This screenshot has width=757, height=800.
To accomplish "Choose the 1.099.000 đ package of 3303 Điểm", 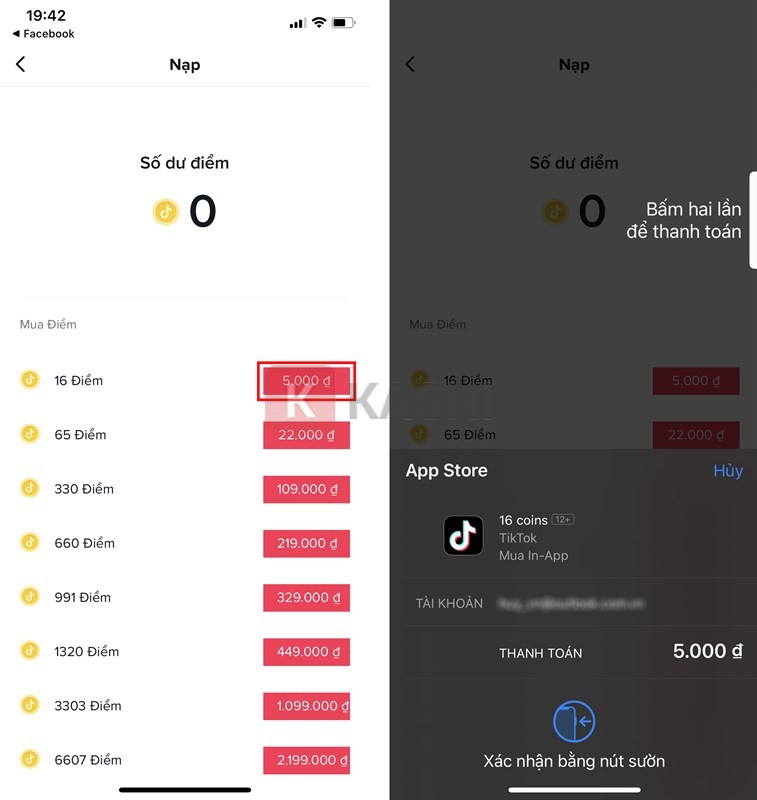I will pos(306,705).
